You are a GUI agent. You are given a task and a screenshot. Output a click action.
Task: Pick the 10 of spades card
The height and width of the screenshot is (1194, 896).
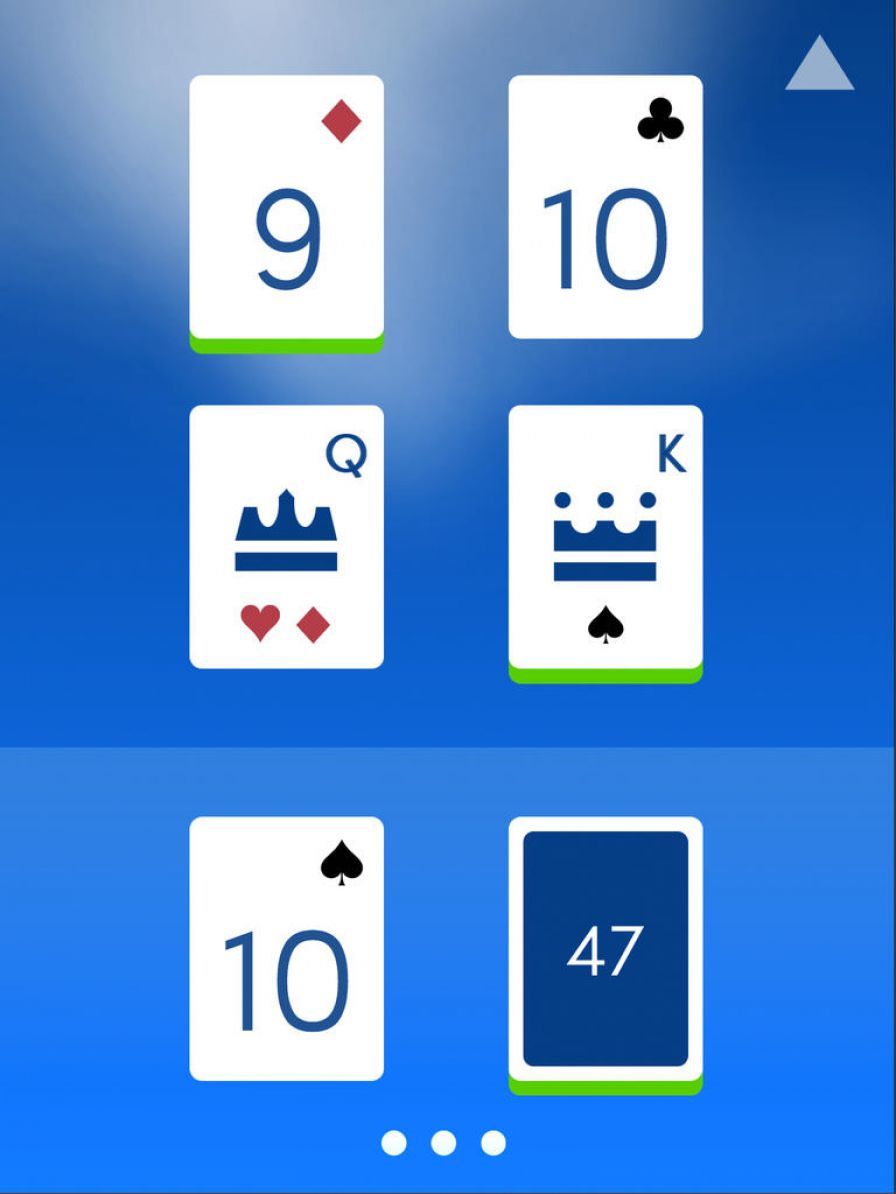tap(287, 948)
